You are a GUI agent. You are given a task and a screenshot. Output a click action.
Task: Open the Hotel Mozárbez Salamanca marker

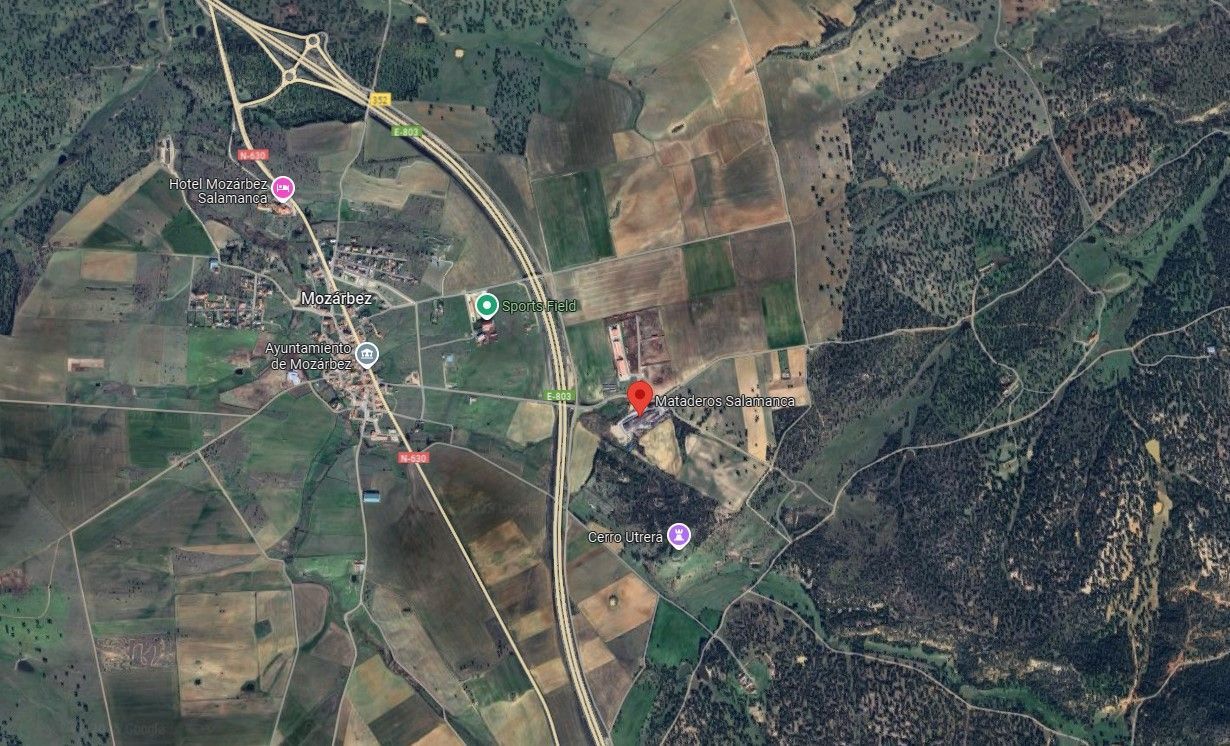click(284, 187)
